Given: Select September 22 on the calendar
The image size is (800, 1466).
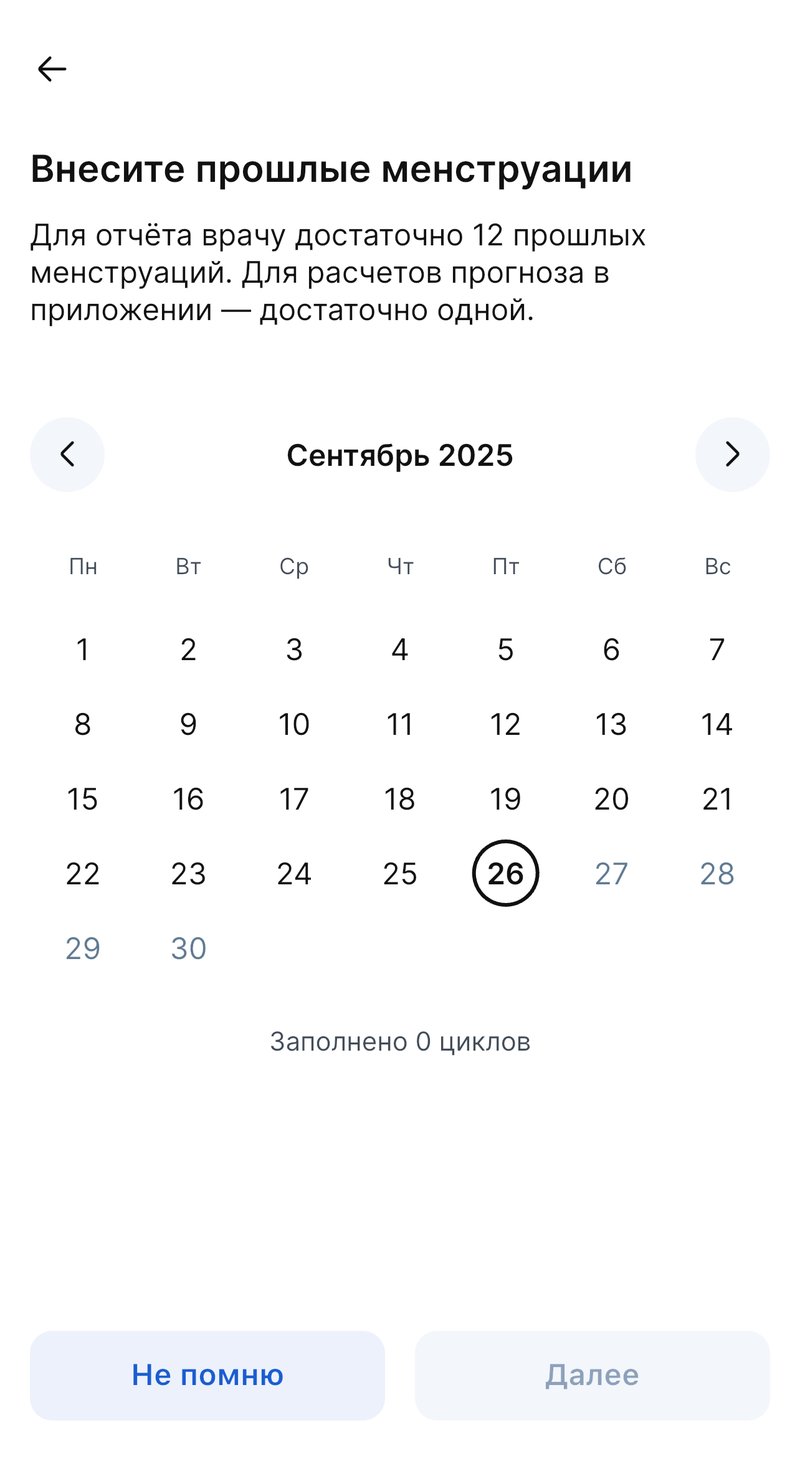Looking at the screenshot, I should point(83,874).
